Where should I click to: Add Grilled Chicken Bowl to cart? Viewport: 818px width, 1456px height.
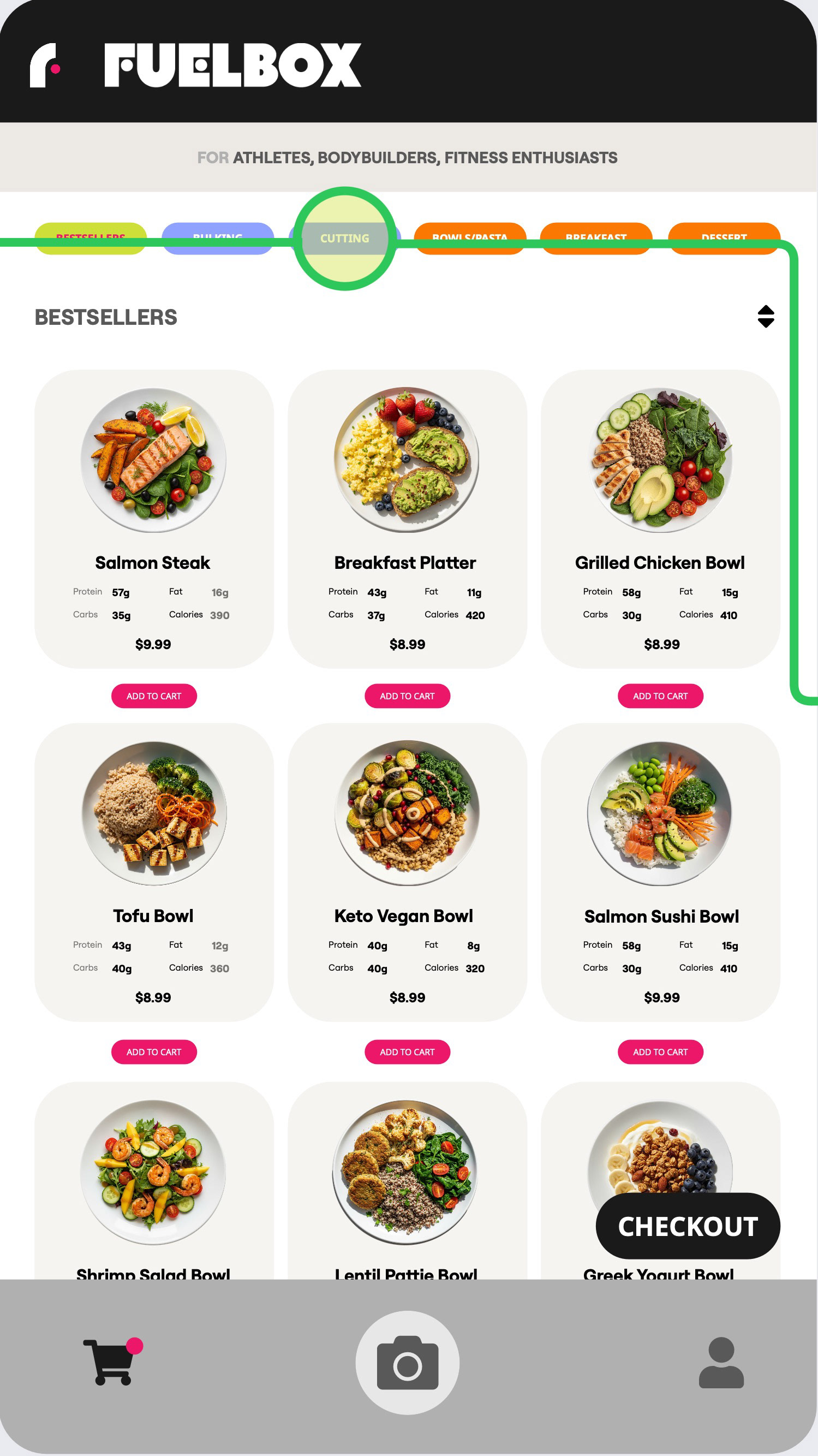coord(660,696)
